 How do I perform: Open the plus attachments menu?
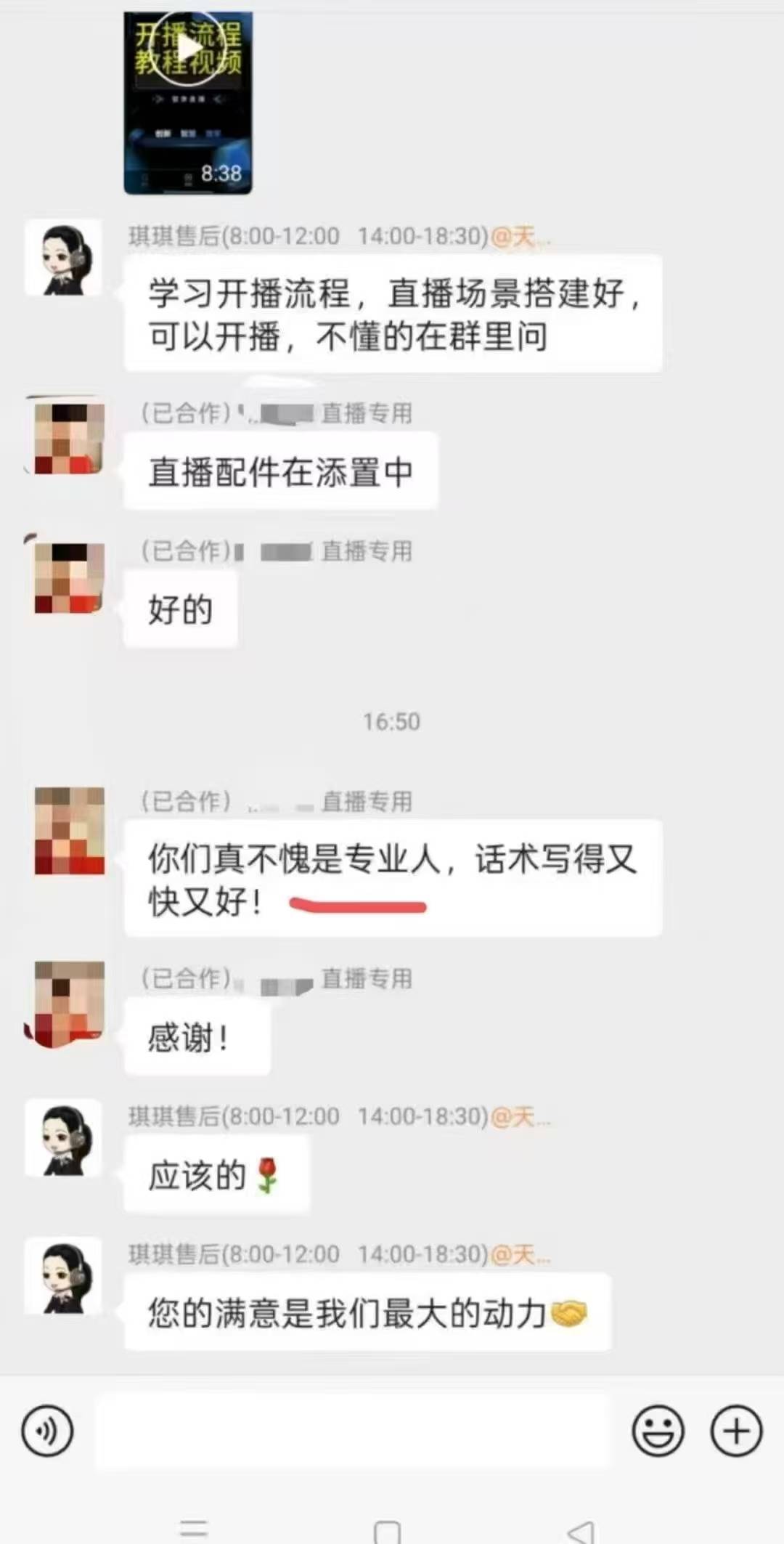click(x=736, y=1431)
